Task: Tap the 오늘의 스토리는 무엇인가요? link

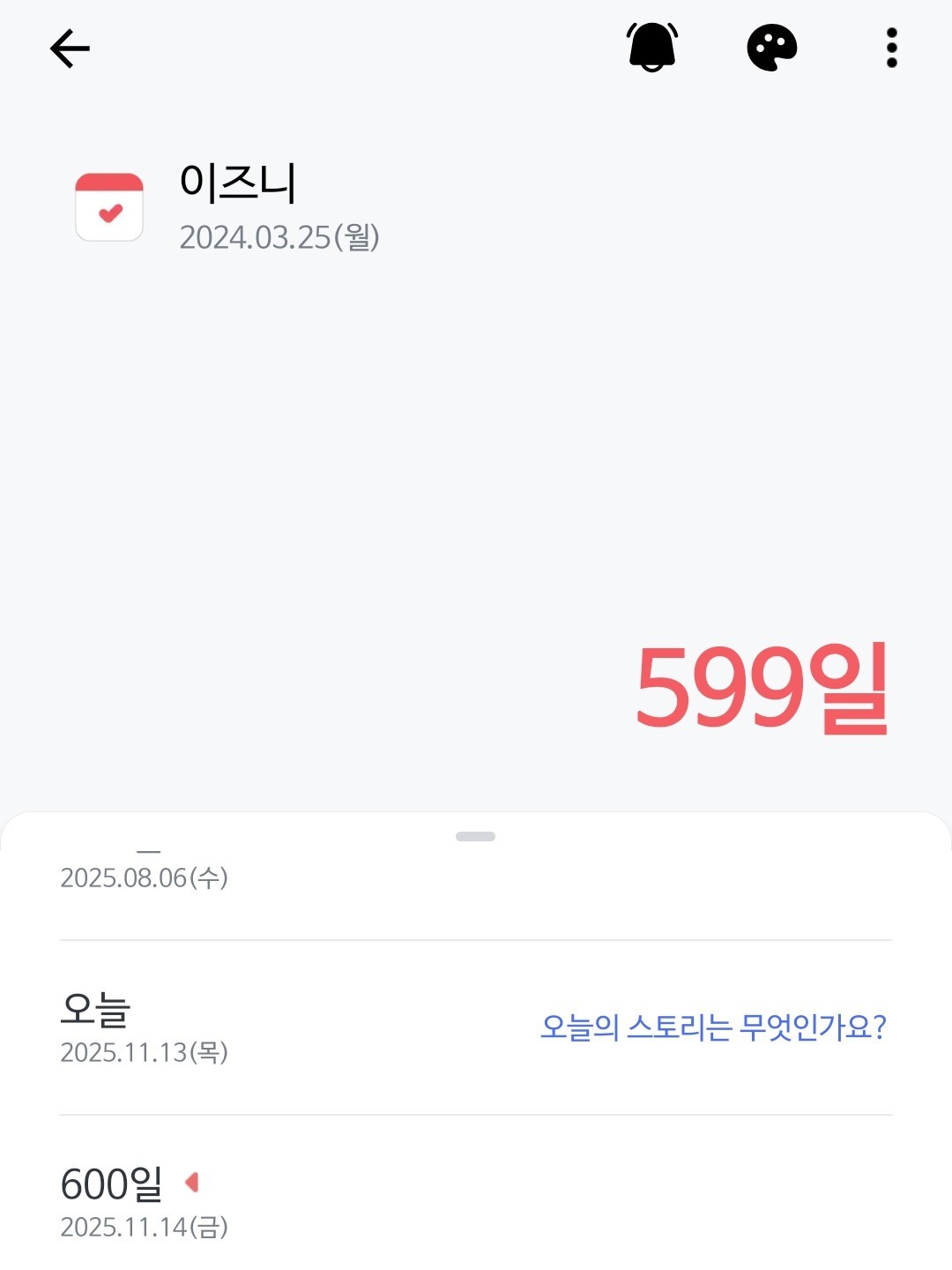Action: click(712, 1027)
